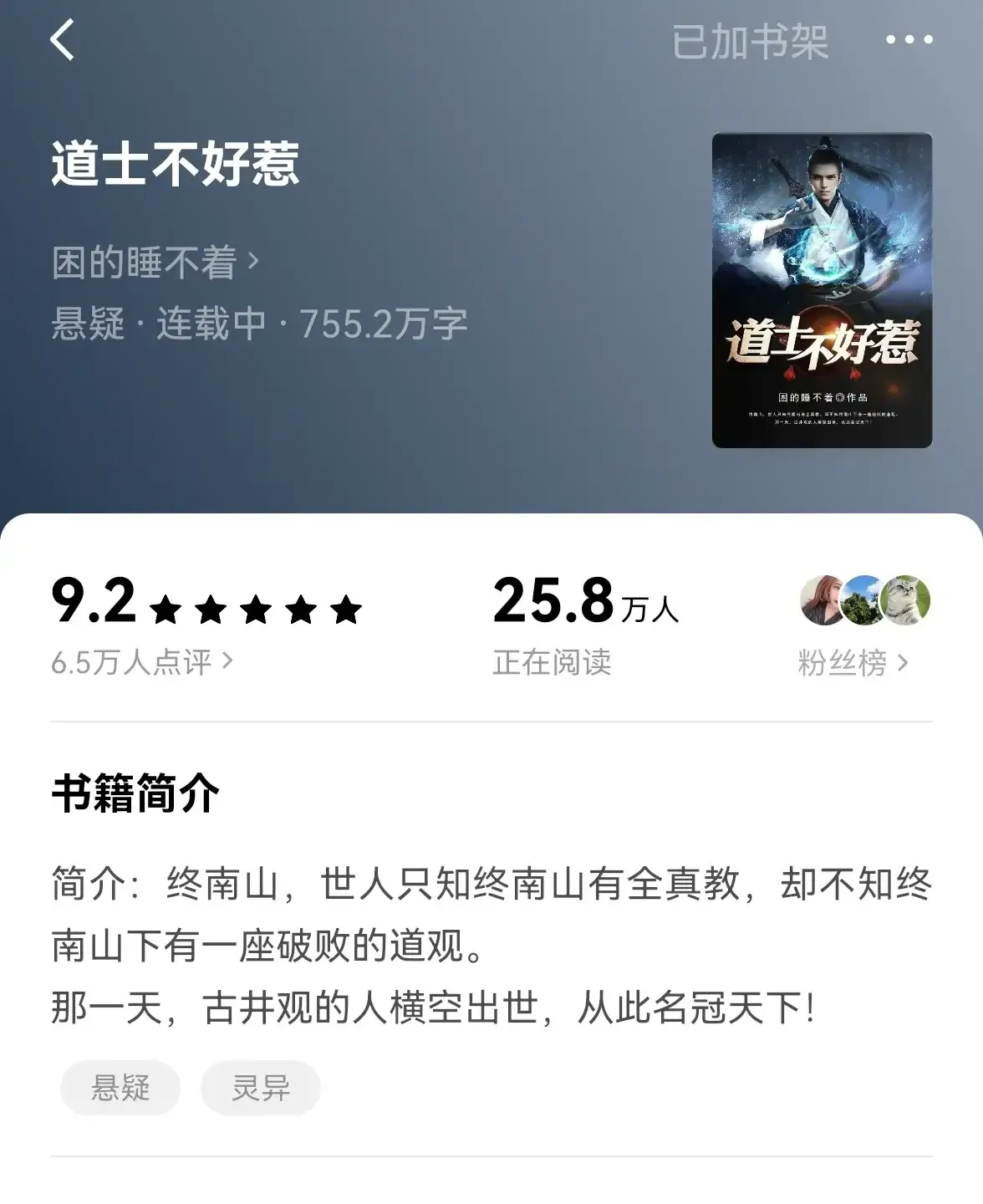Image resolution: width=983 pixels, height=1204 pixels.
Task: Select the 悬疑 tag chip
Action: (x=120, y=1088)
